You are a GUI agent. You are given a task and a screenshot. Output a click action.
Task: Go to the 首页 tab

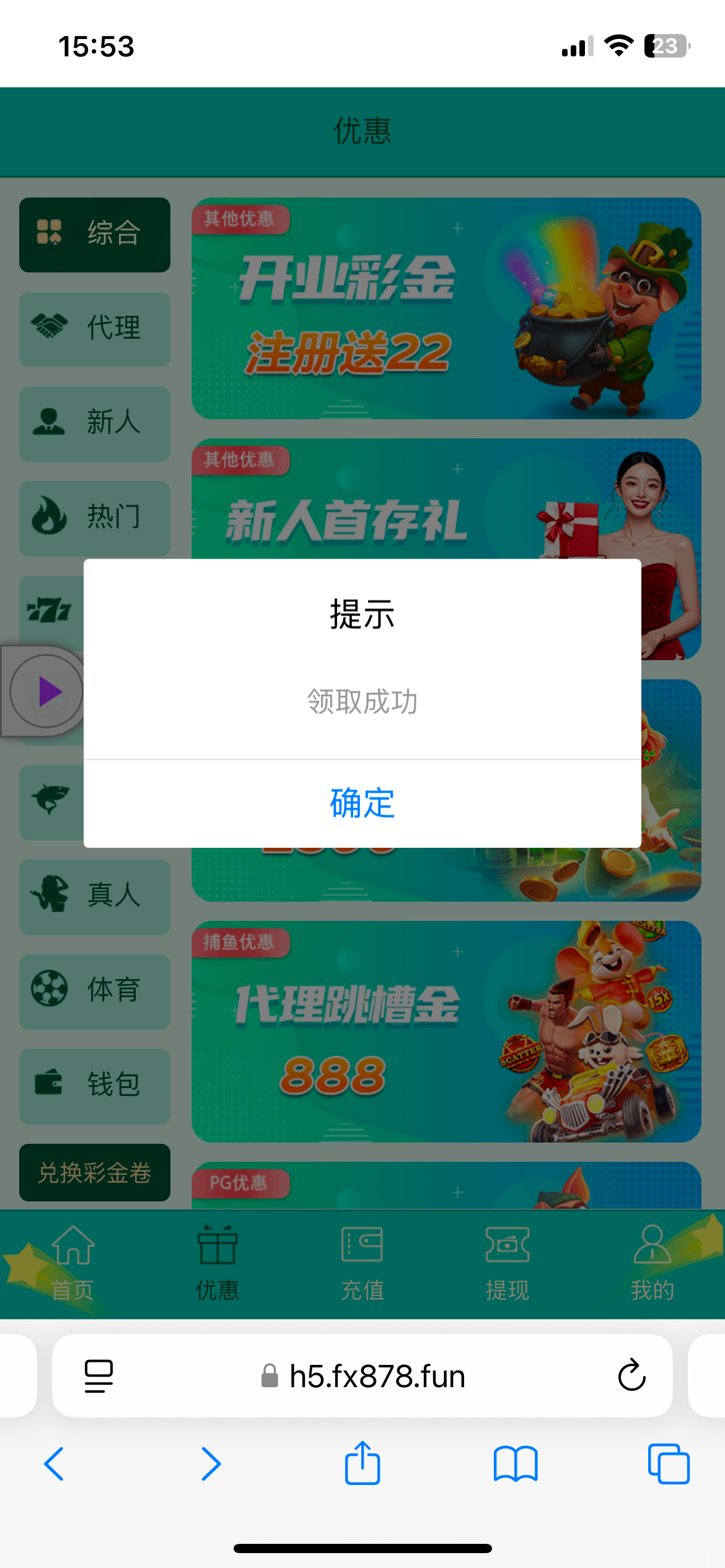[x=72, y=1263]
